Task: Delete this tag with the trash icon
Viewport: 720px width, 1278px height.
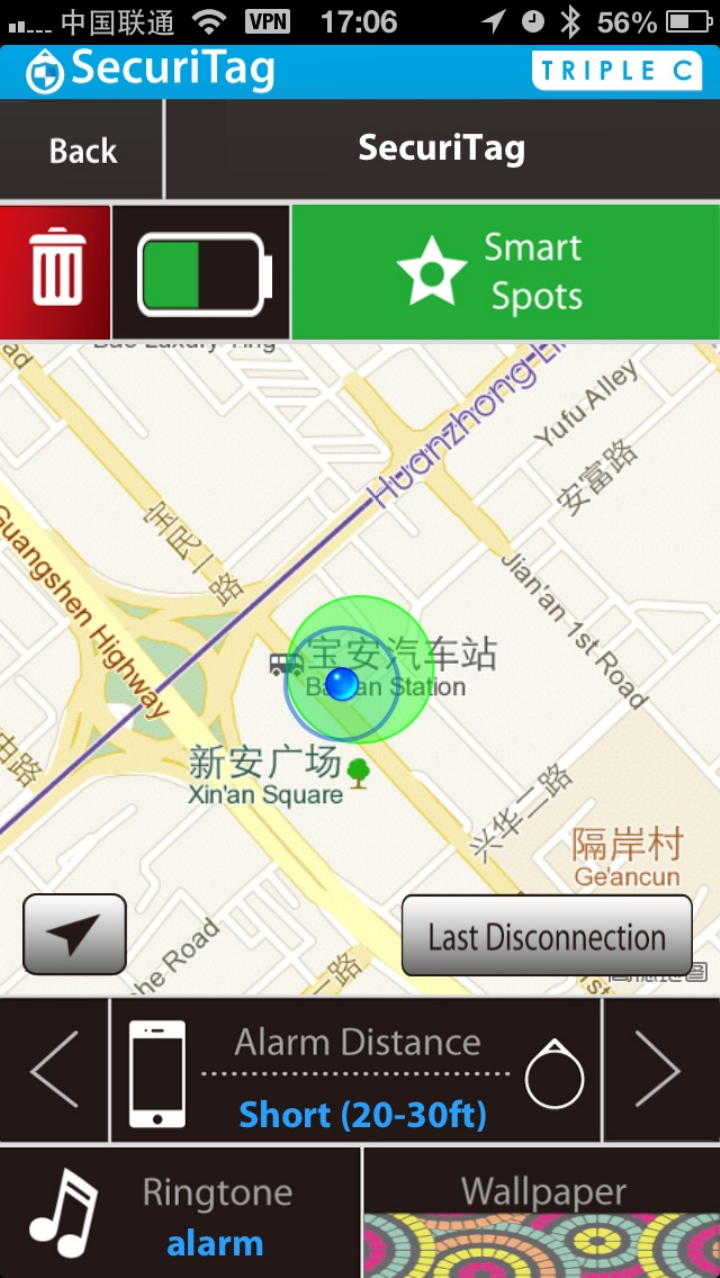Action: [x=56, y=272]
